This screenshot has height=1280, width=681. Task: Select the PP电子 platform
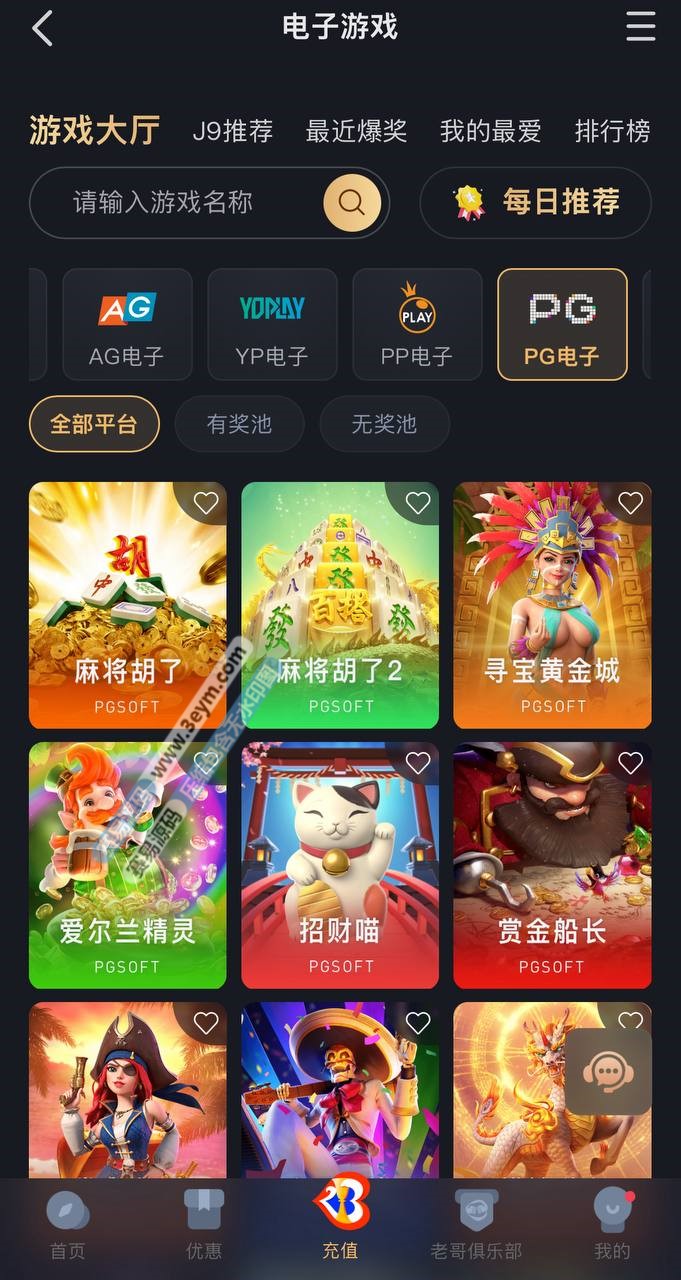click(x=417, y=324)
